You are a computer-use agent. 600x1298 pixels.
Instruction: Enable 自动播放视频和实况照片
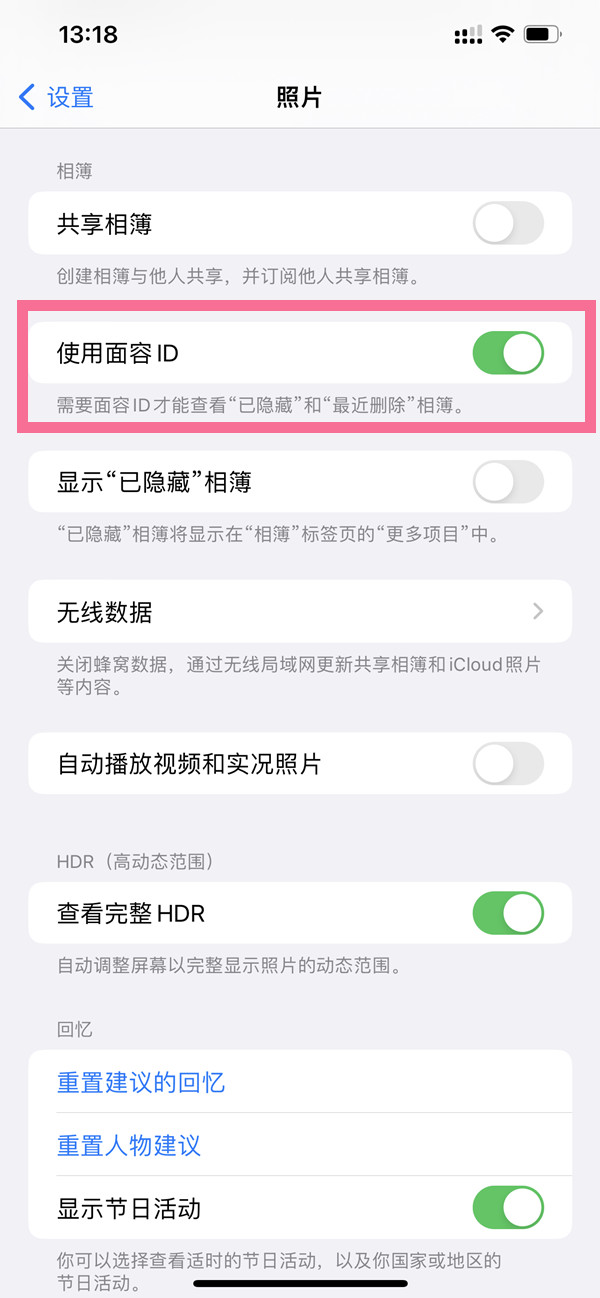point(508,765)
